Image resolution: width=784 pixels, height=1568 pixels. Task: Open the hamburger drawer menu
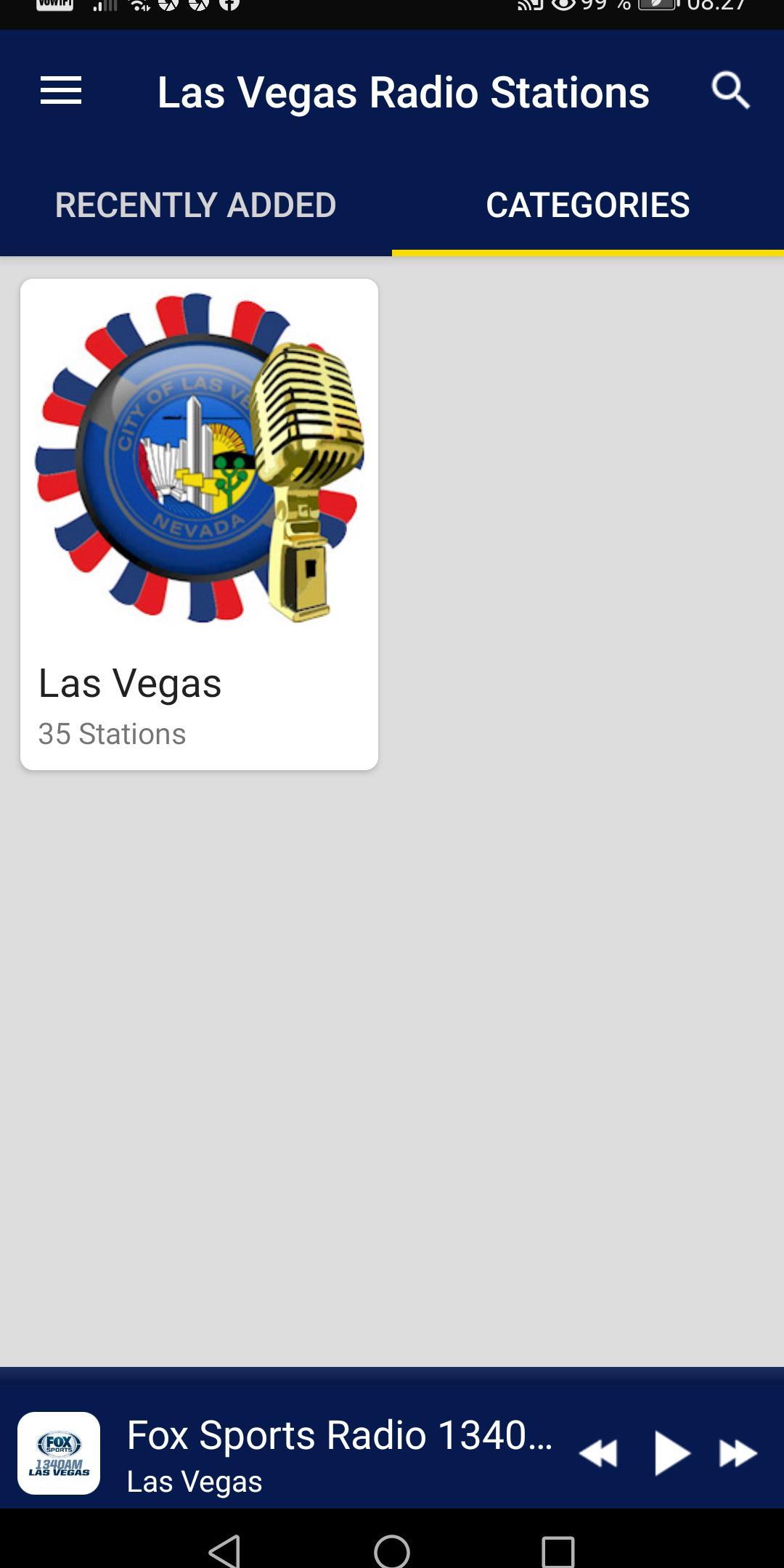pyautogui.click(x=61, y=91)
